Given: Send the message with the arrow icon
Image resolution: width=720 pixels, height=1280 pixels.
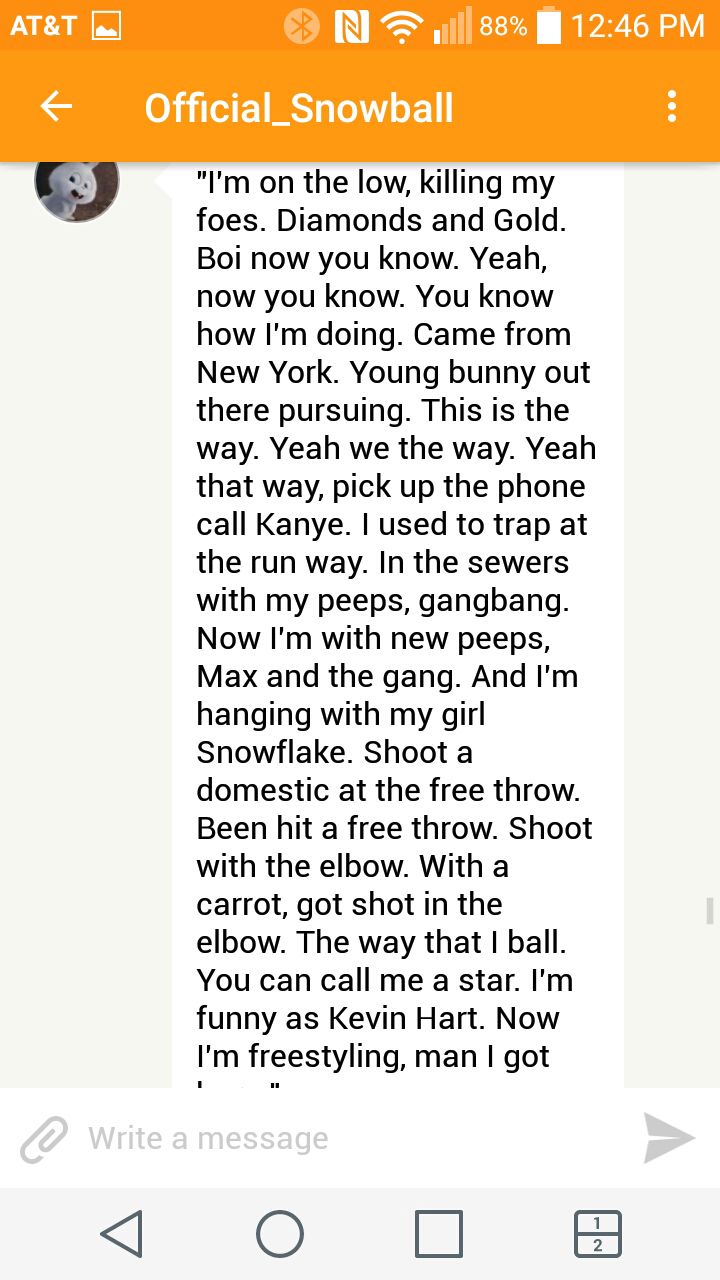Looking at the screenshot, I should (669, 1138).
